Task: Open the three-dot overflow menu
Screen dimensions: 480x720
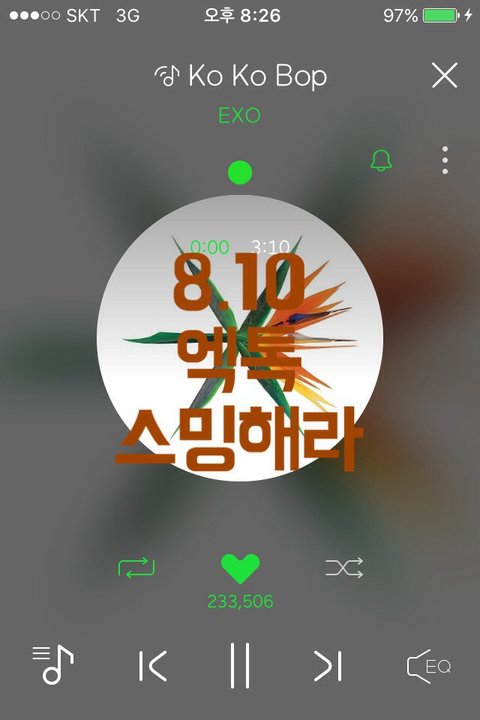Action: point(445,160)
